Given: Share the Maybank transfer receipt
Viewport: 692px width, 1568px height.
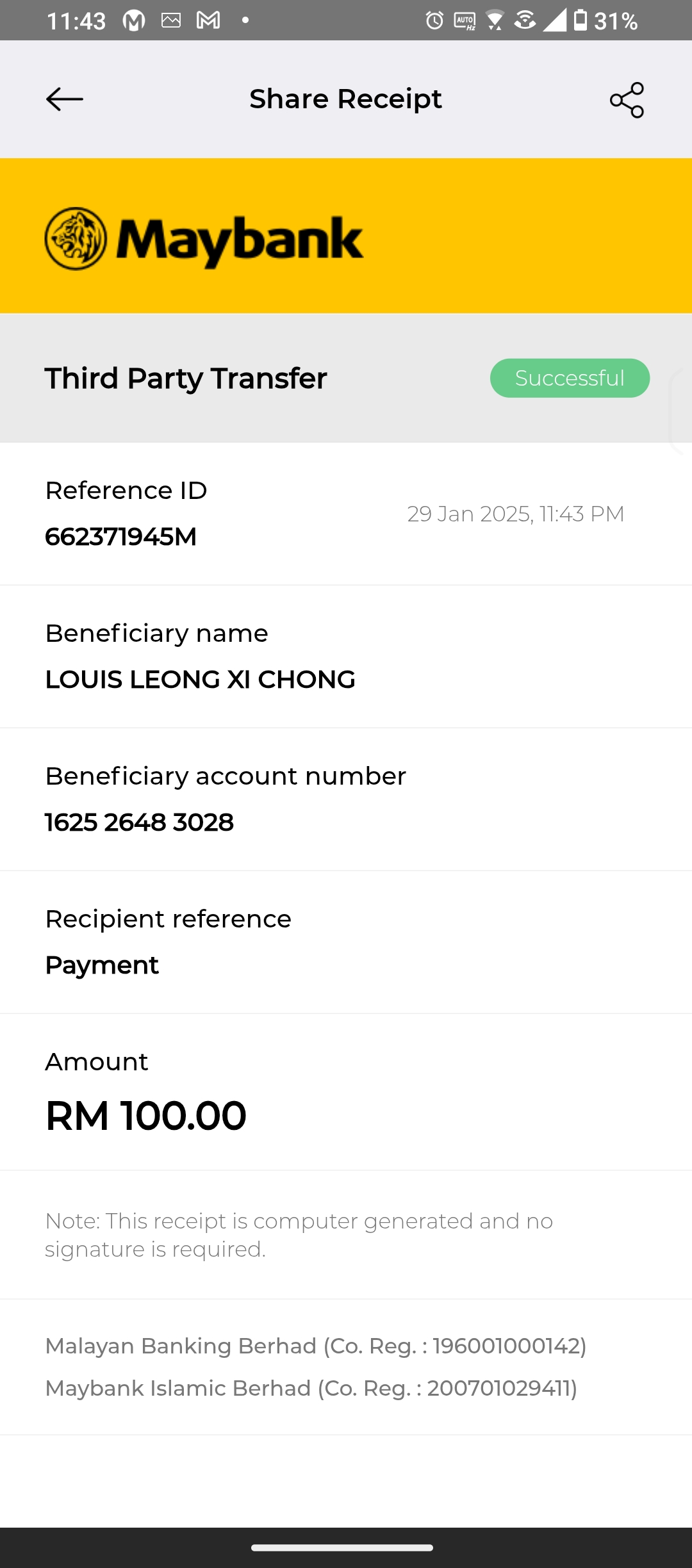Looking at the screenshot, I should tap(627, 100).
